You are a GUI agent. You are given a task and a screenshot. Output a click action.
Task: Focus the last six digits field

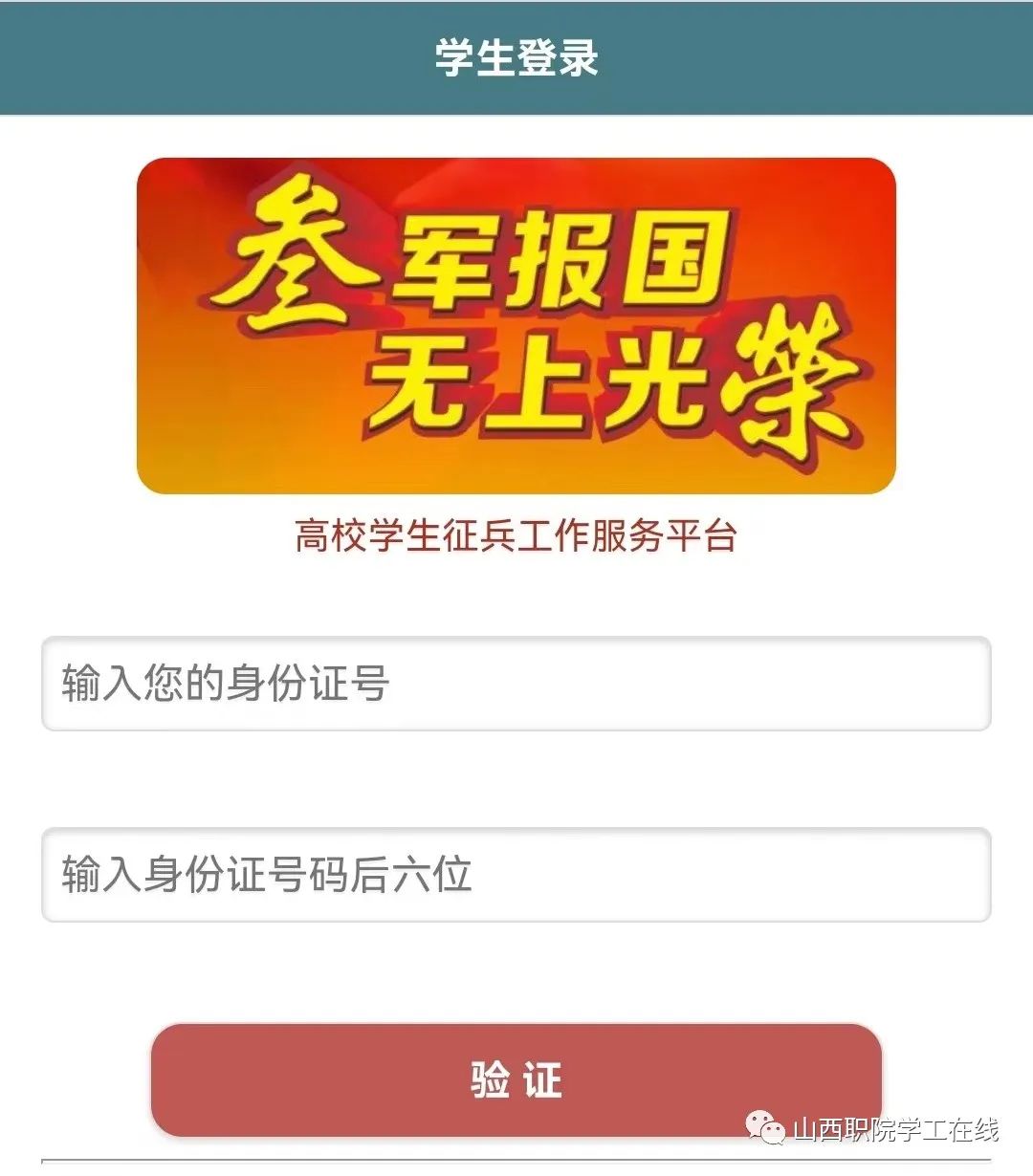[x=516, y=875]
